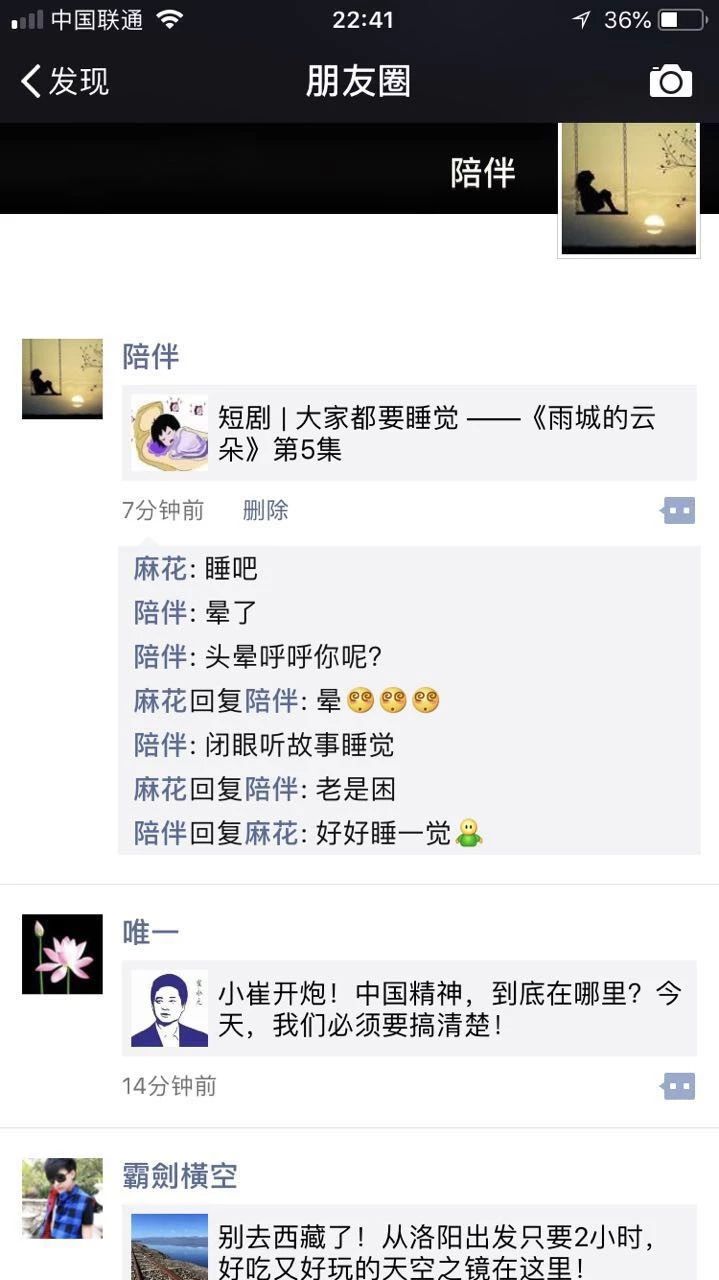Open 陪伴's avatar beside the 短剧 post

tap(62, 378)
